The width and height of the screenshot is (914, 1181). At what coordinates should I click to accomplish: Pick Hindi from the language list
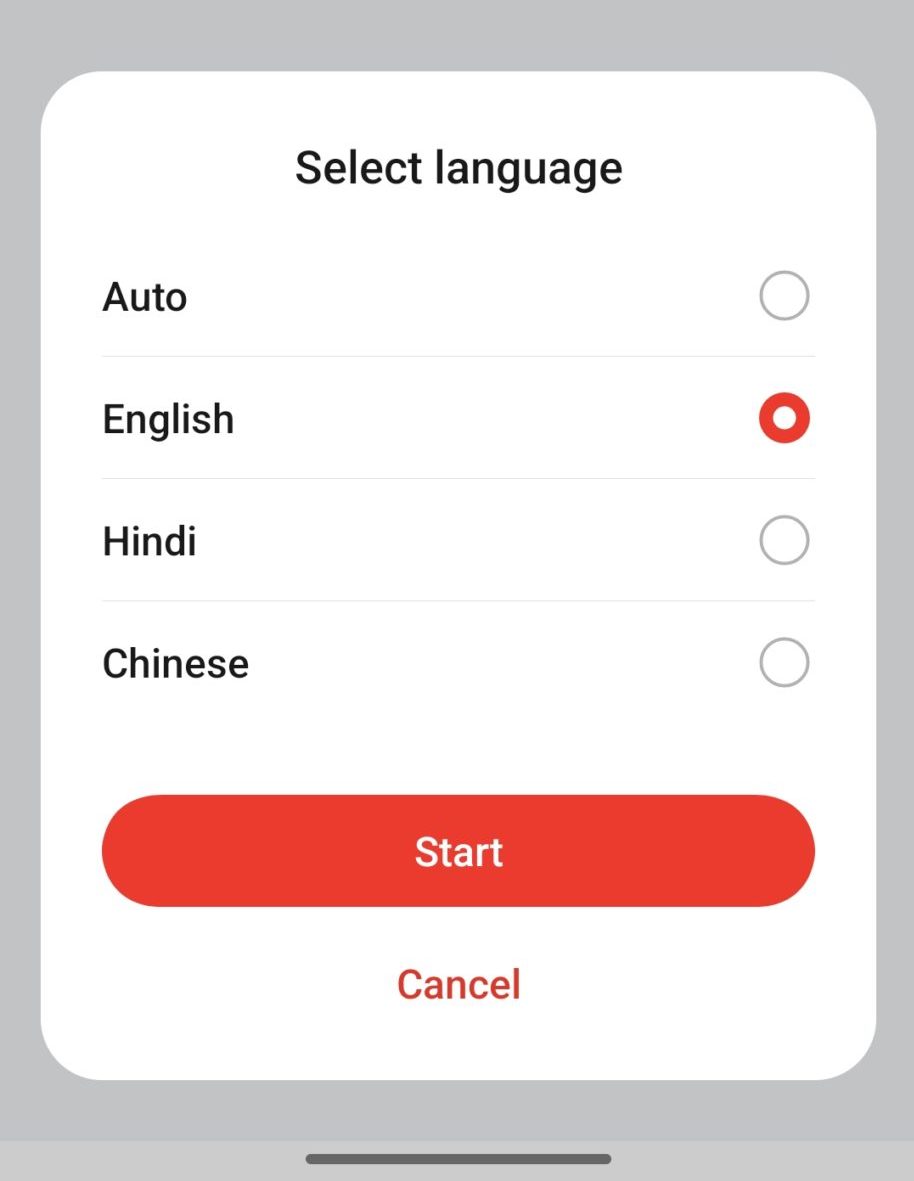(783, 541)
